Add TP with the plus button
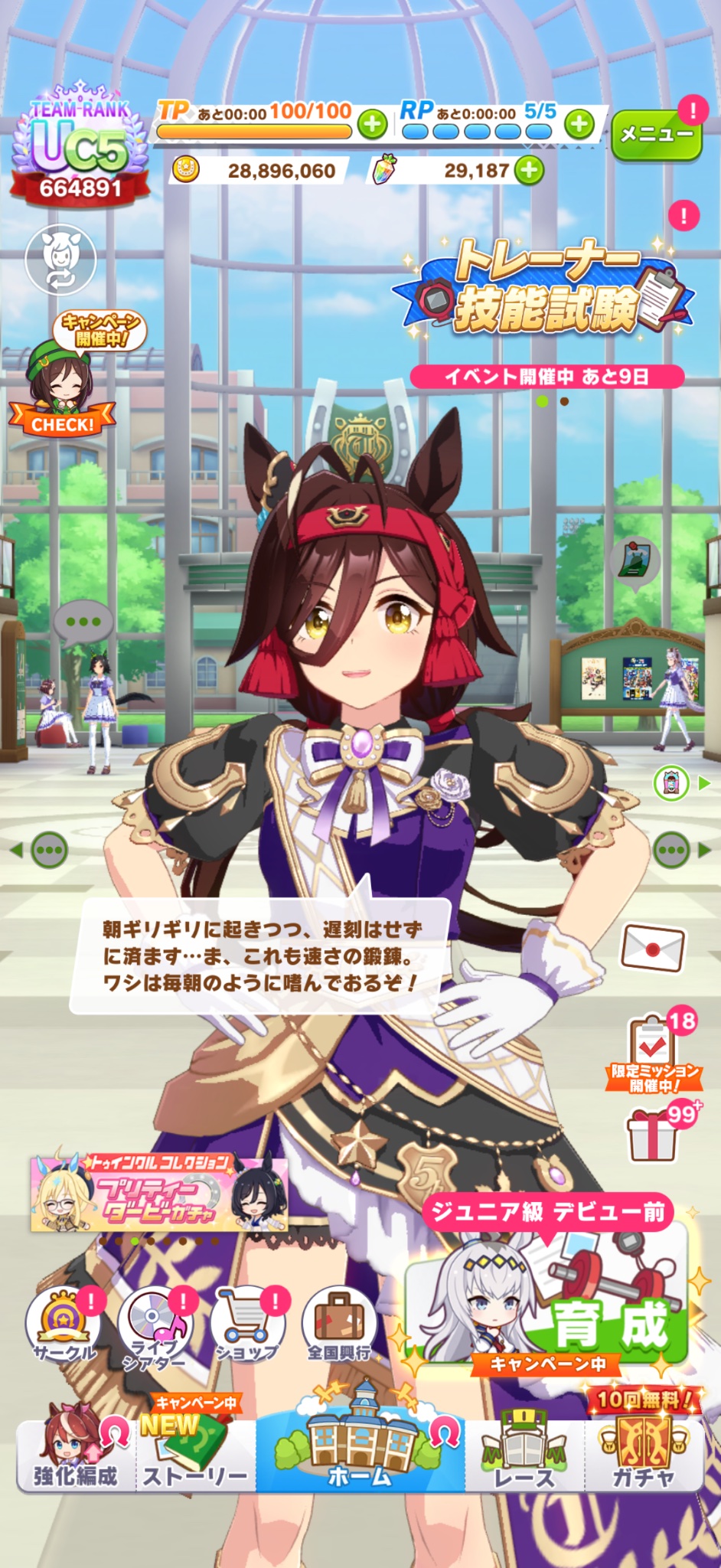This screenshot has height=1568, width=721. pyautogui.click(x=373, y=123)
